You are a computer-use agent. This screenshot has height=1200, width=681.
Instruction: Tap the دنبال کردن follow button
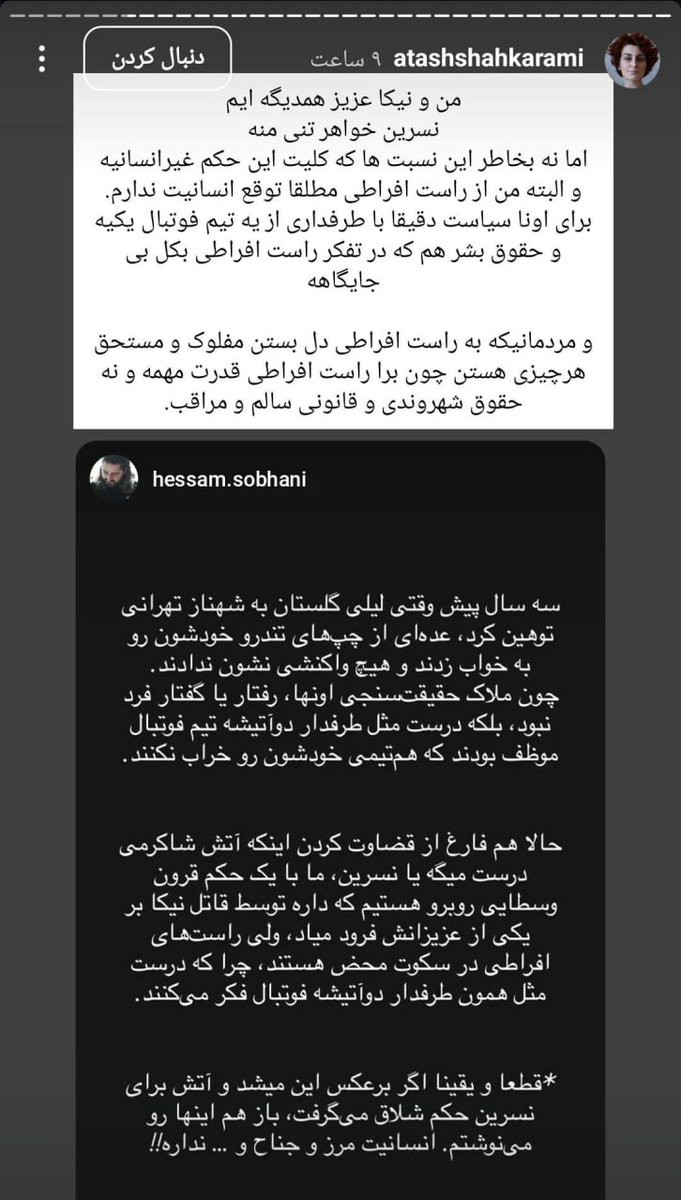pos(157,58)
